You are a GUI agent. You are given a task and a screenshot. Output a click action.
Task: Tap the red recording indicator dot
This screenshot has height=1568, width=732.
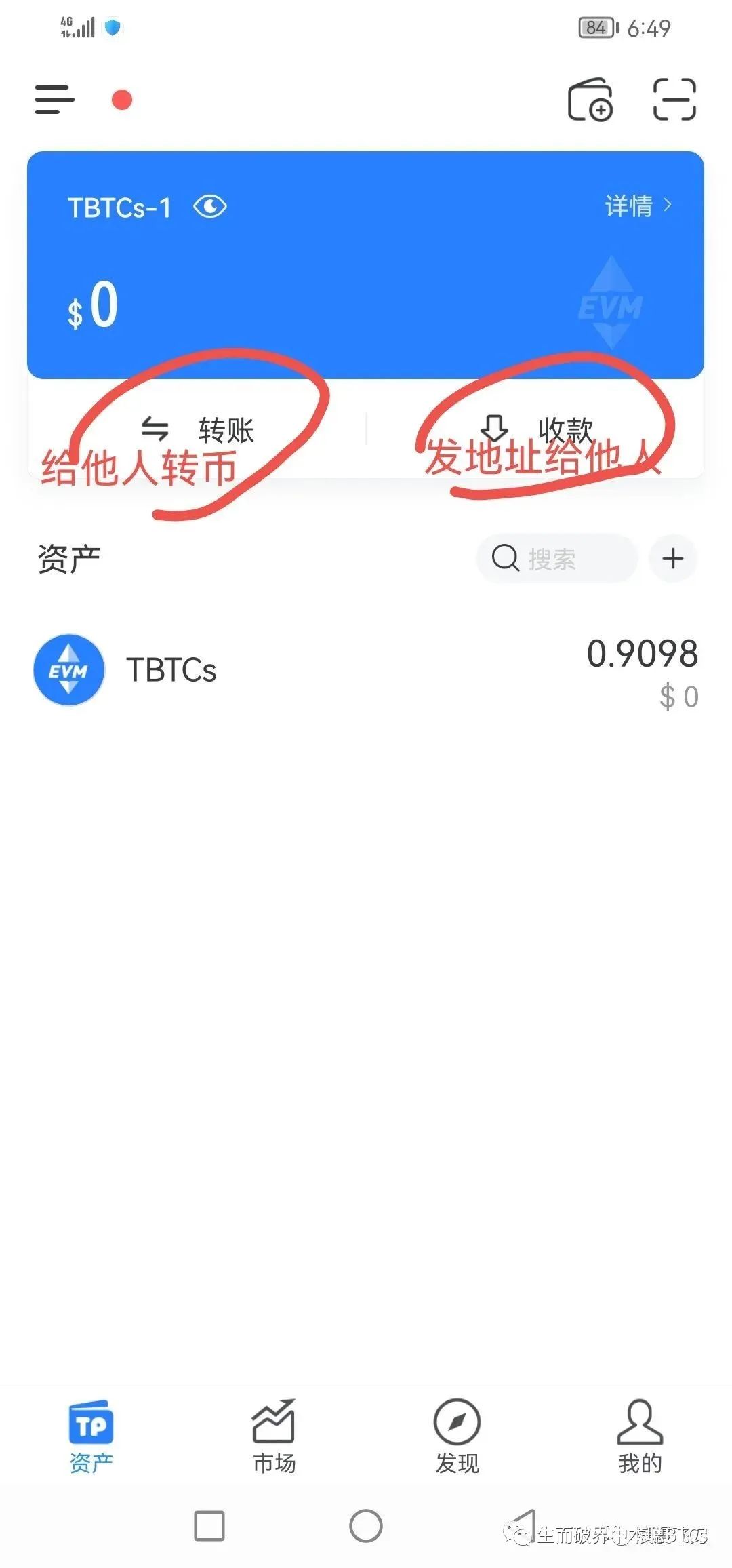(x=121, y=100)
